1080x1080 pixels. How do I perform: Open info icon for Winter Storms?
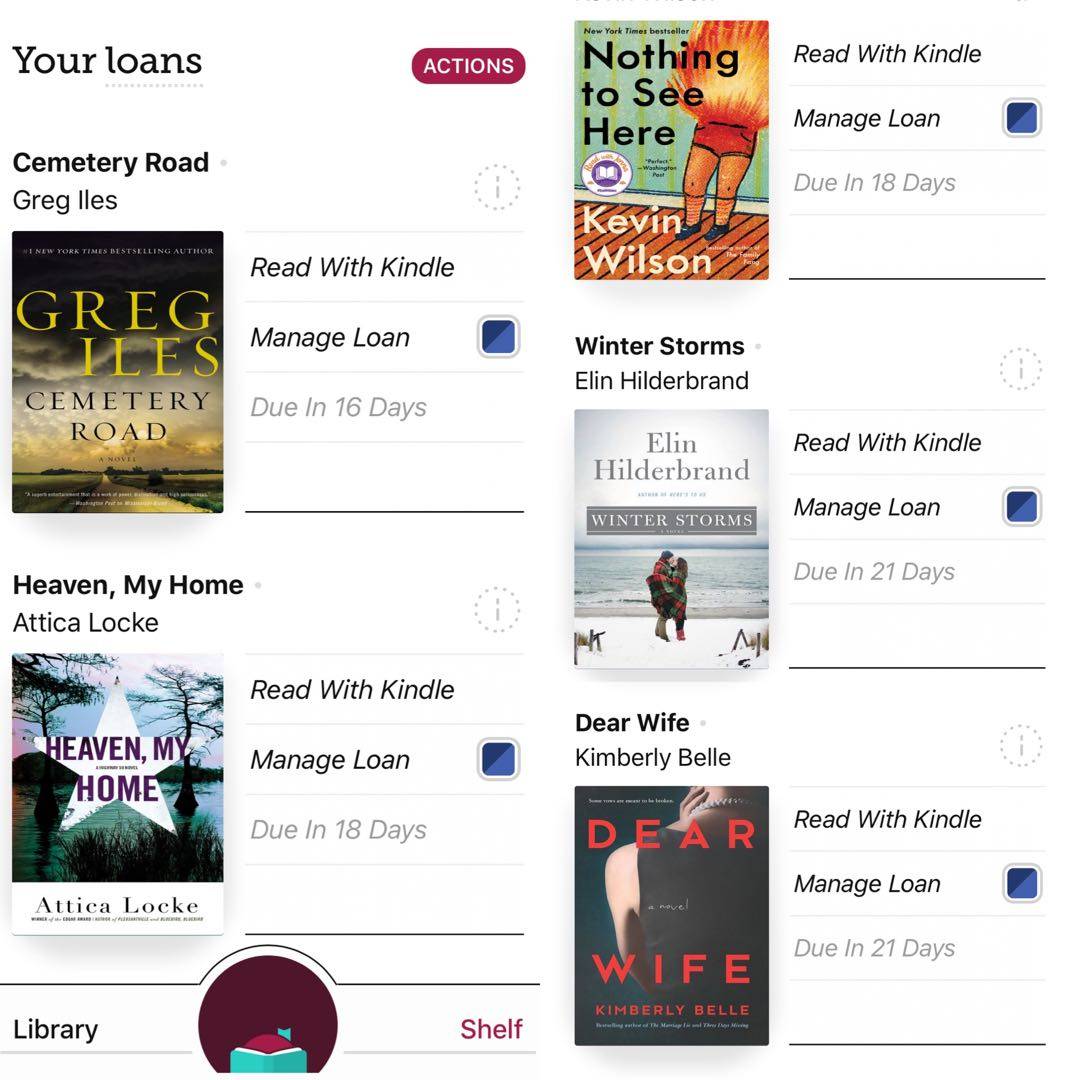(1020, 369)
